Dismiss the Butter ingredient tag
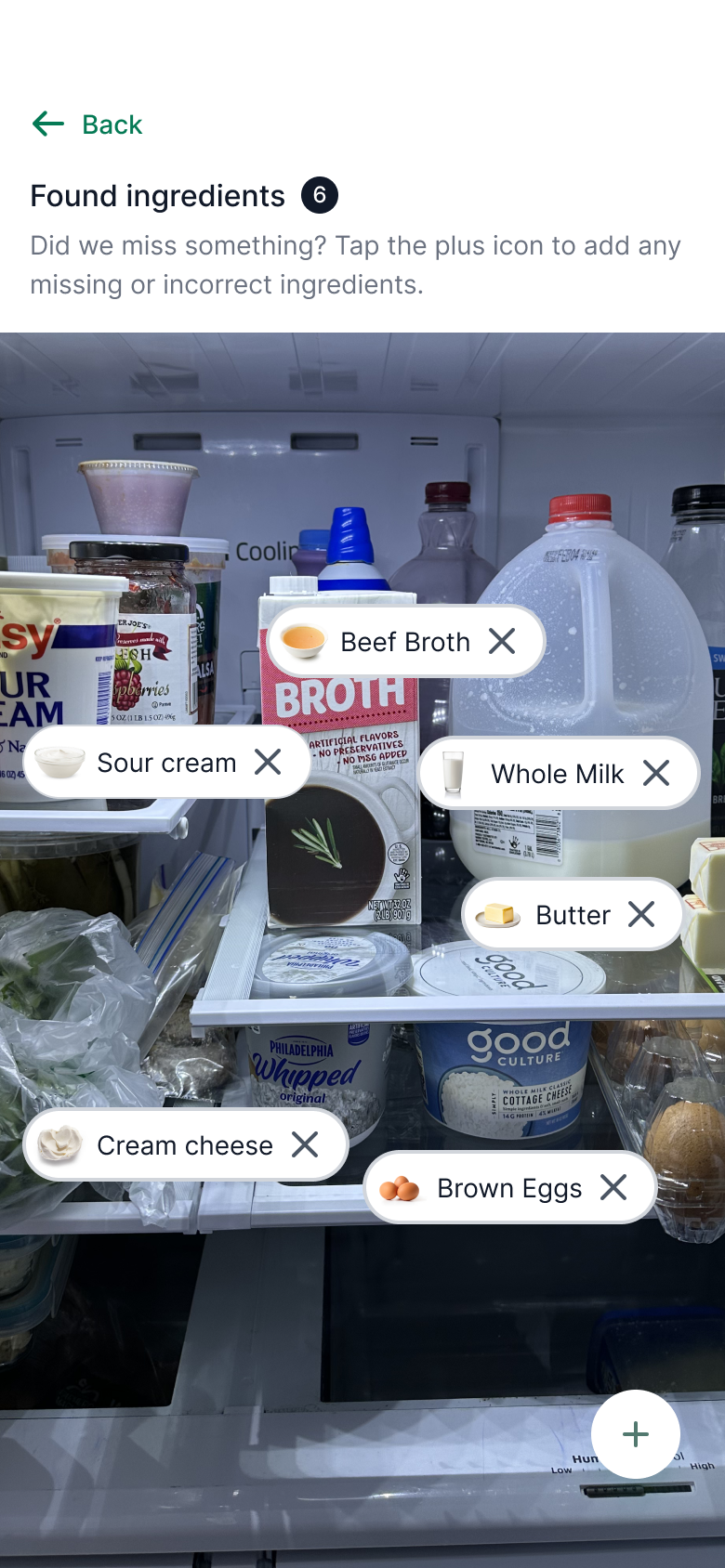 pyautogui.click(x=641, y=914)
